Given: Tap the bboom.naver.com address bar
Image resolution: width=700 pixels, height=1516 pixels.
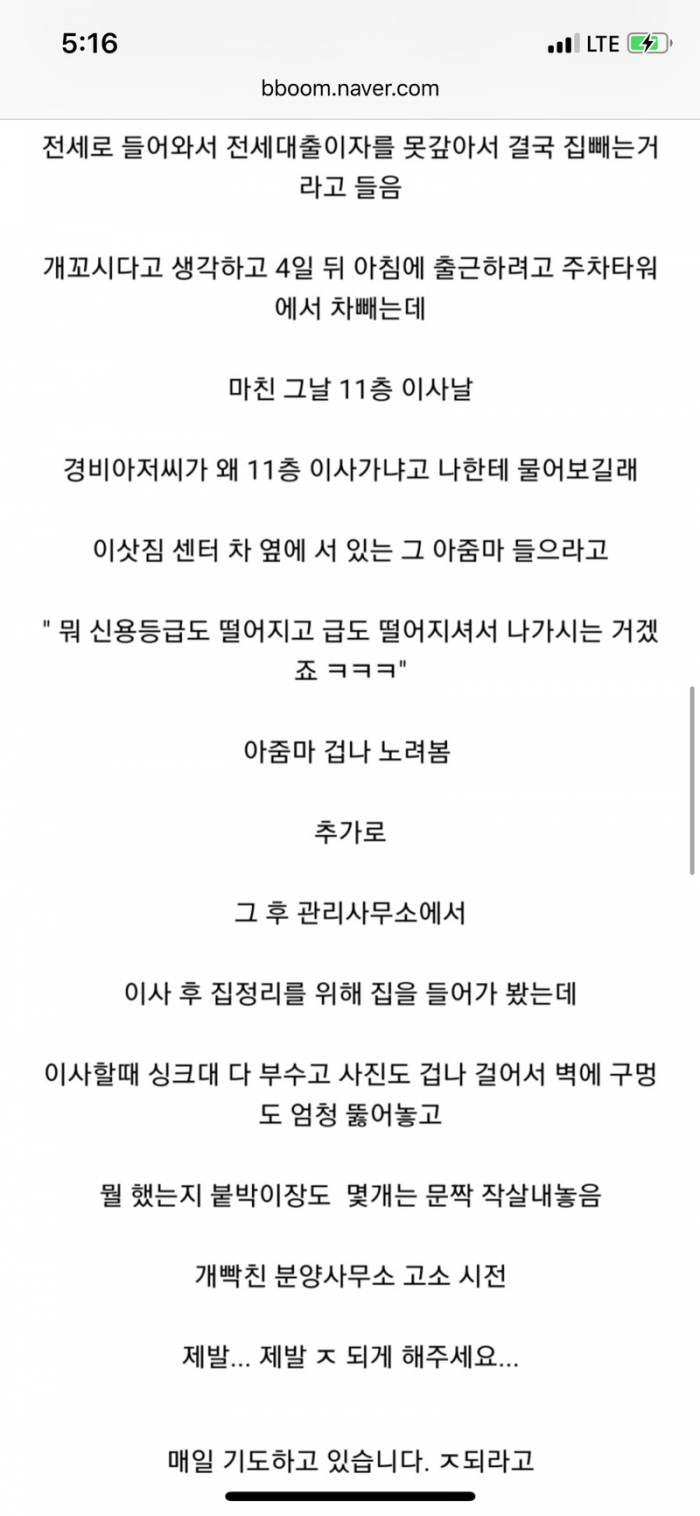Looking at the screenshot, I should click(x=350, y=88).
